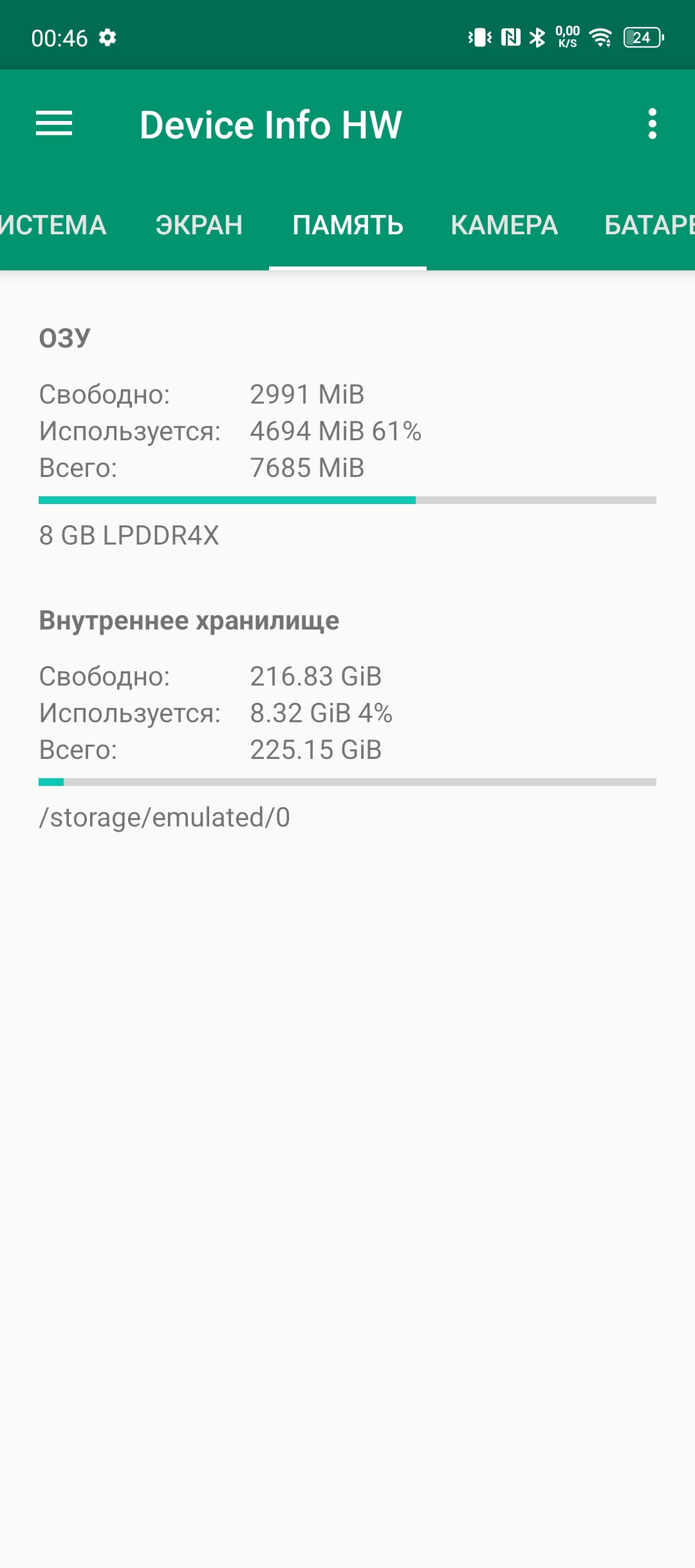The height and width of the screenshot is (1568, 695).
Task: Open the three-dot overflow menu
Action: pos(652,124)
